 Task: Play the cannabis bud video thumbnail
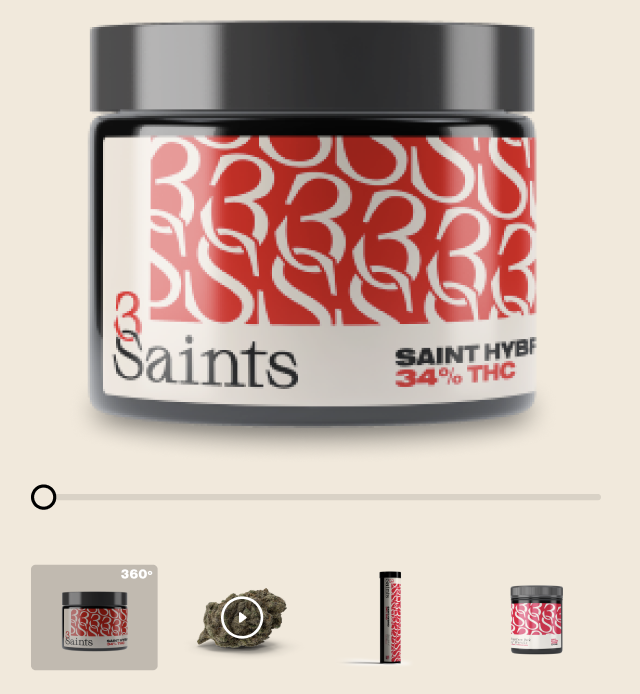pyautogui.click(x=241, y=617)
